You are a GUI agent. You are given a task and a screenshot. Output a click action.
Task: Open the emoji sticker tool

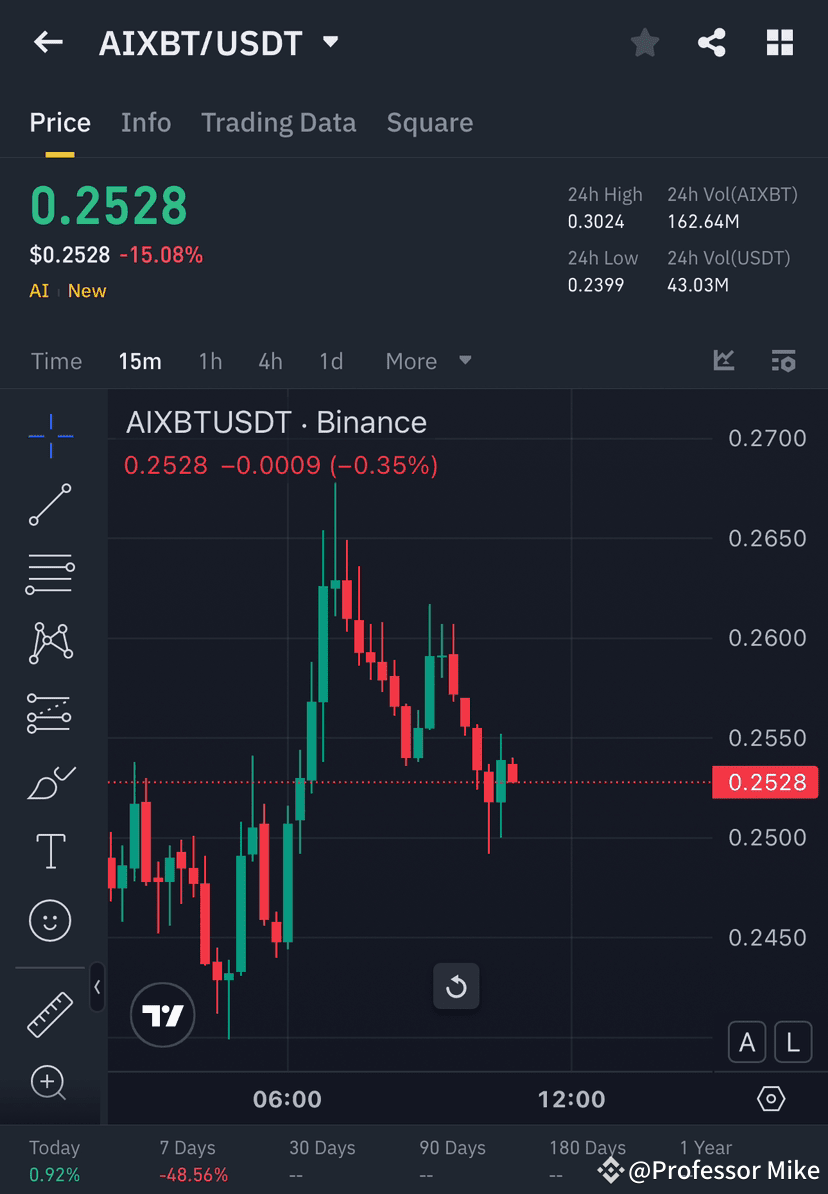pos(49,920)
